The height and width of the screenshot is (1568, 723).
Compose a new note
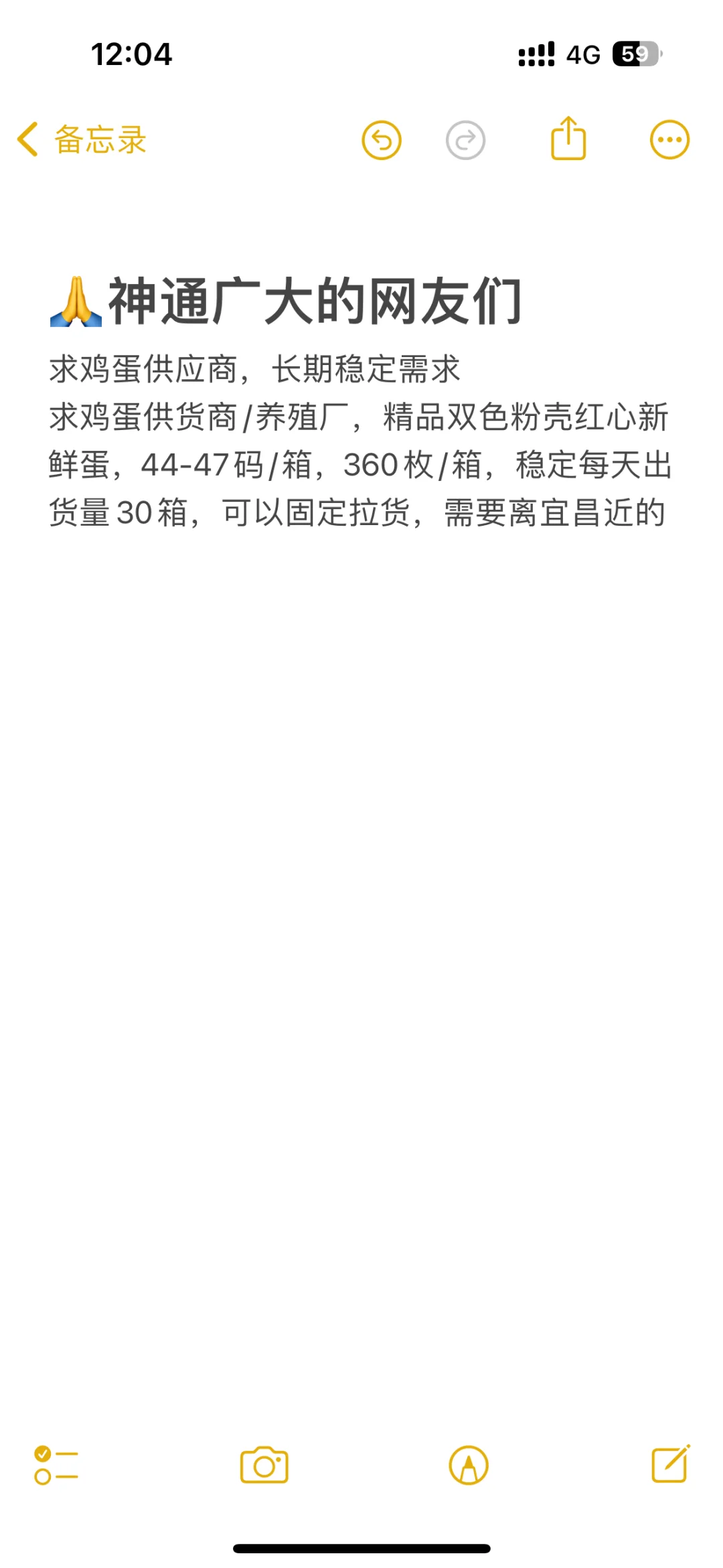tap(671, 1464)
